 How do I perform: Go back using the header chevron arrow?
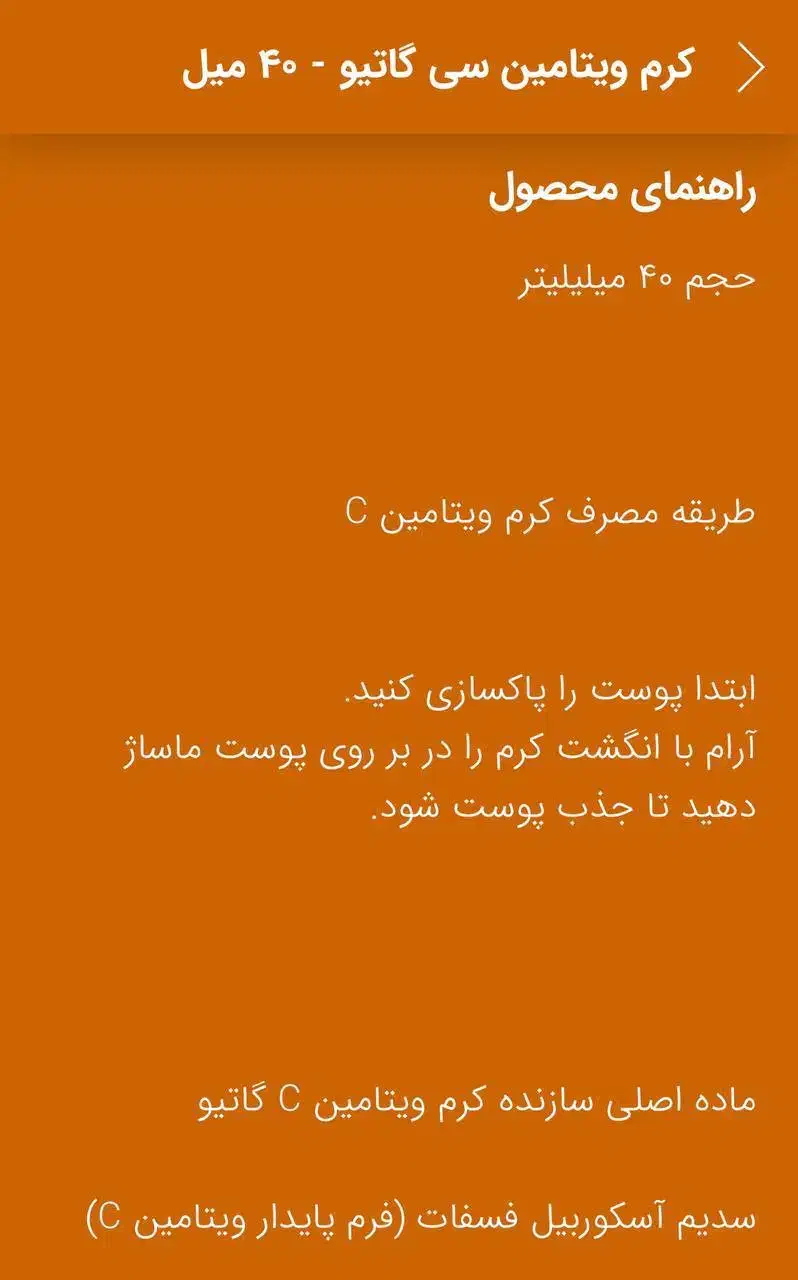tap(752, 68)
